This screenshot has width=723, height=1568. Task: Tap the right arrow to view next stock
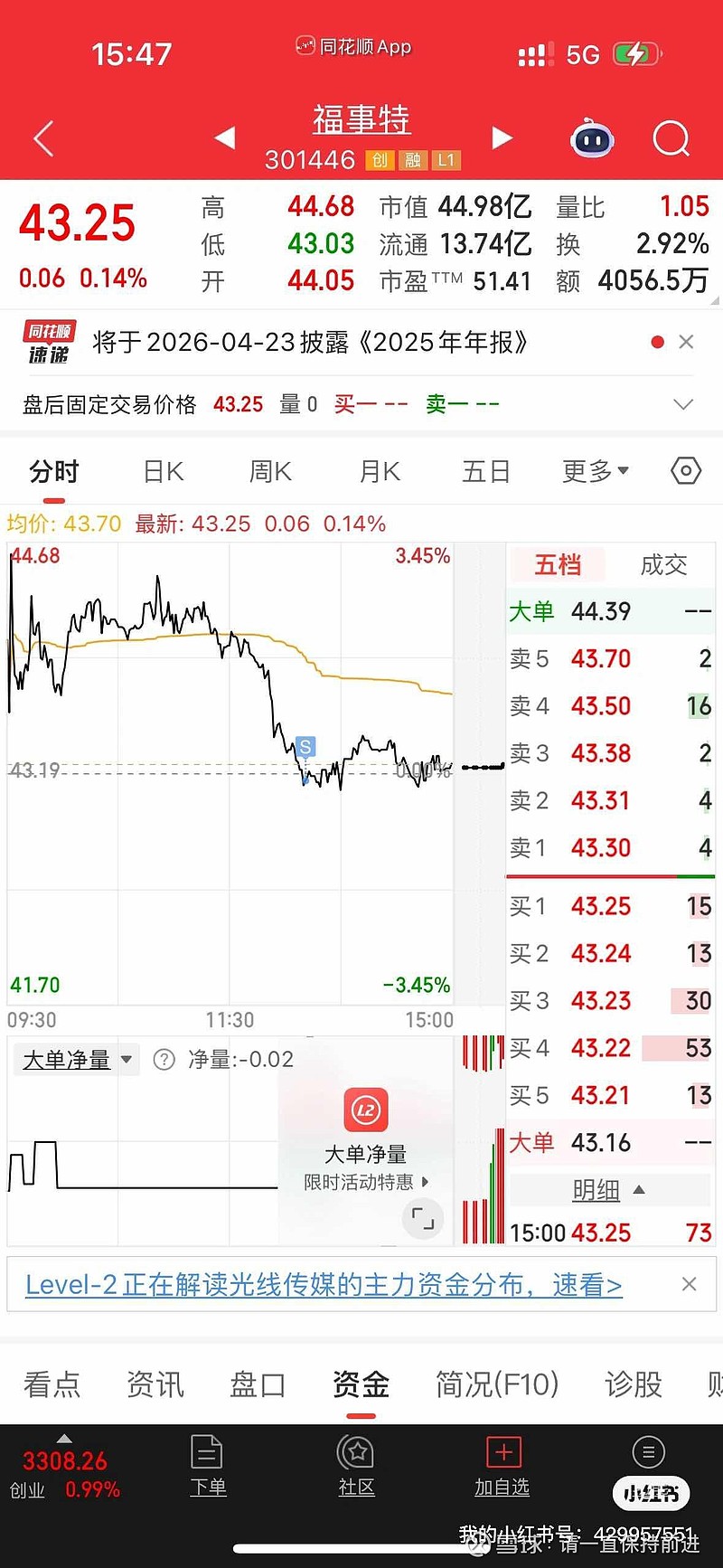point(503,137)
